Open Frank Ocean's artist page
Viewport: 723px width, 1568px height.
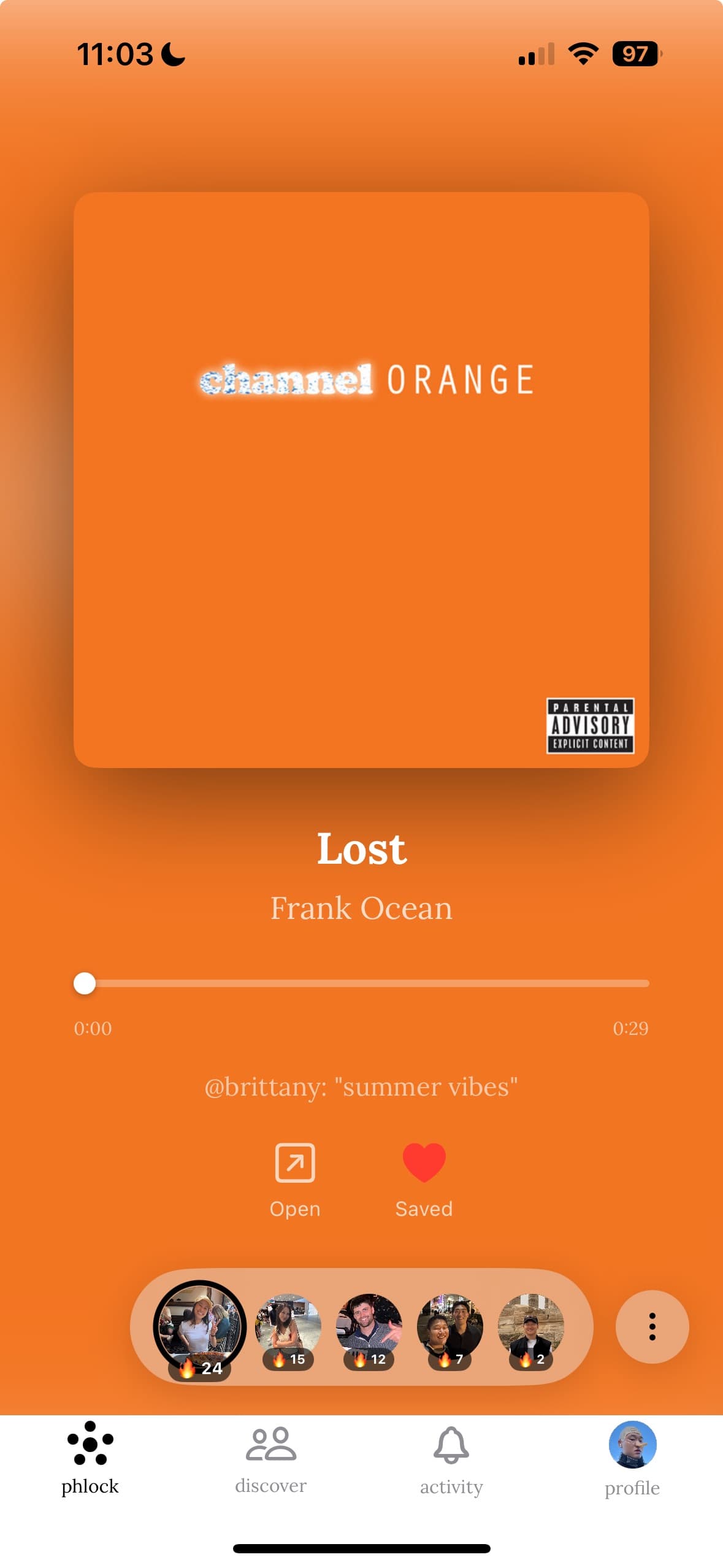[361, 908]
